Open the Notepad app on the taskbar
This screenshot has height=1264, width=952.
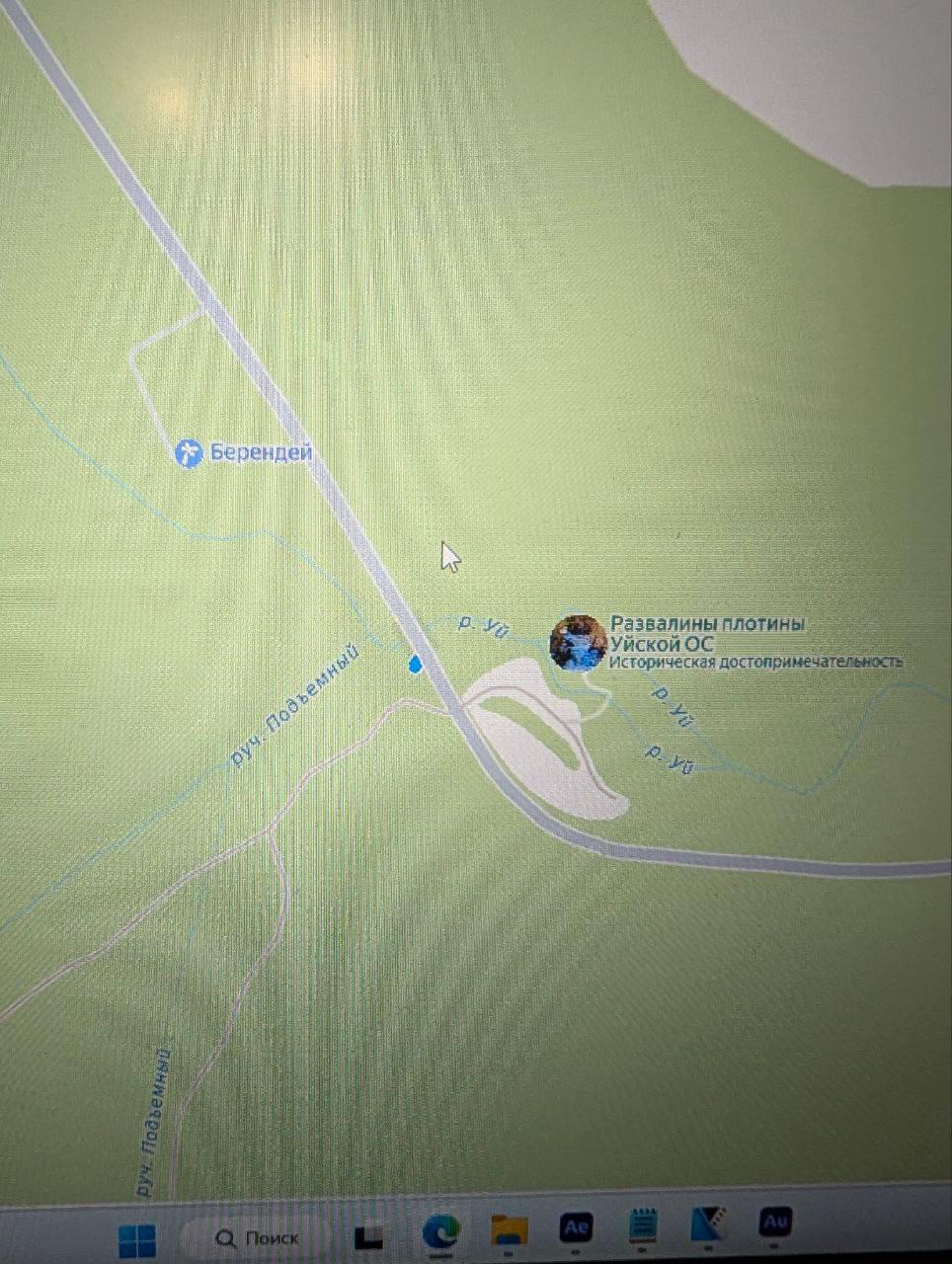(x=643, y=1226)
